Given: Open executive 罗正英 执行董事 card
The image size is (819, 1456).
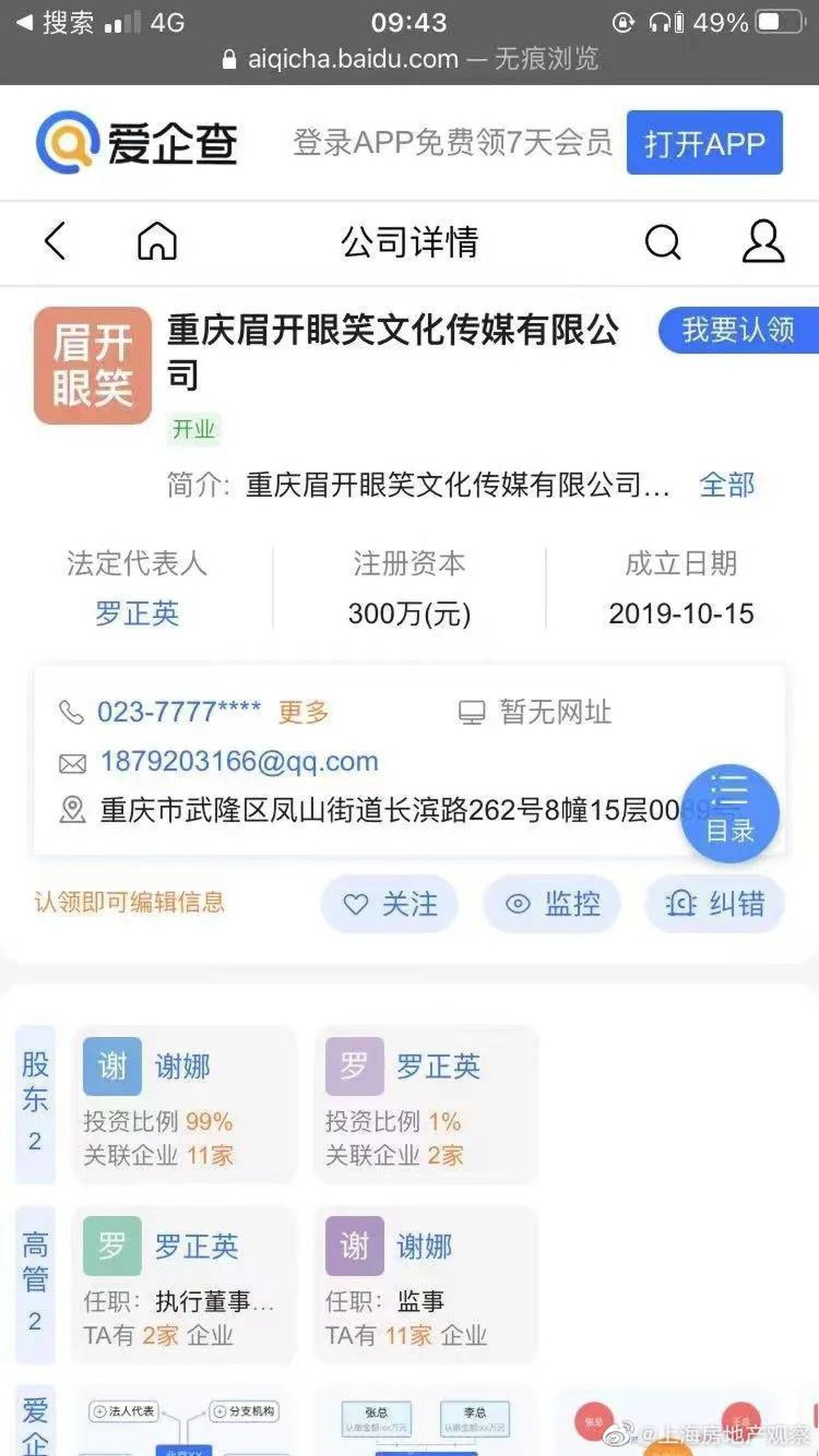Looking at the screenshot, I should [x=183, y=1284].
